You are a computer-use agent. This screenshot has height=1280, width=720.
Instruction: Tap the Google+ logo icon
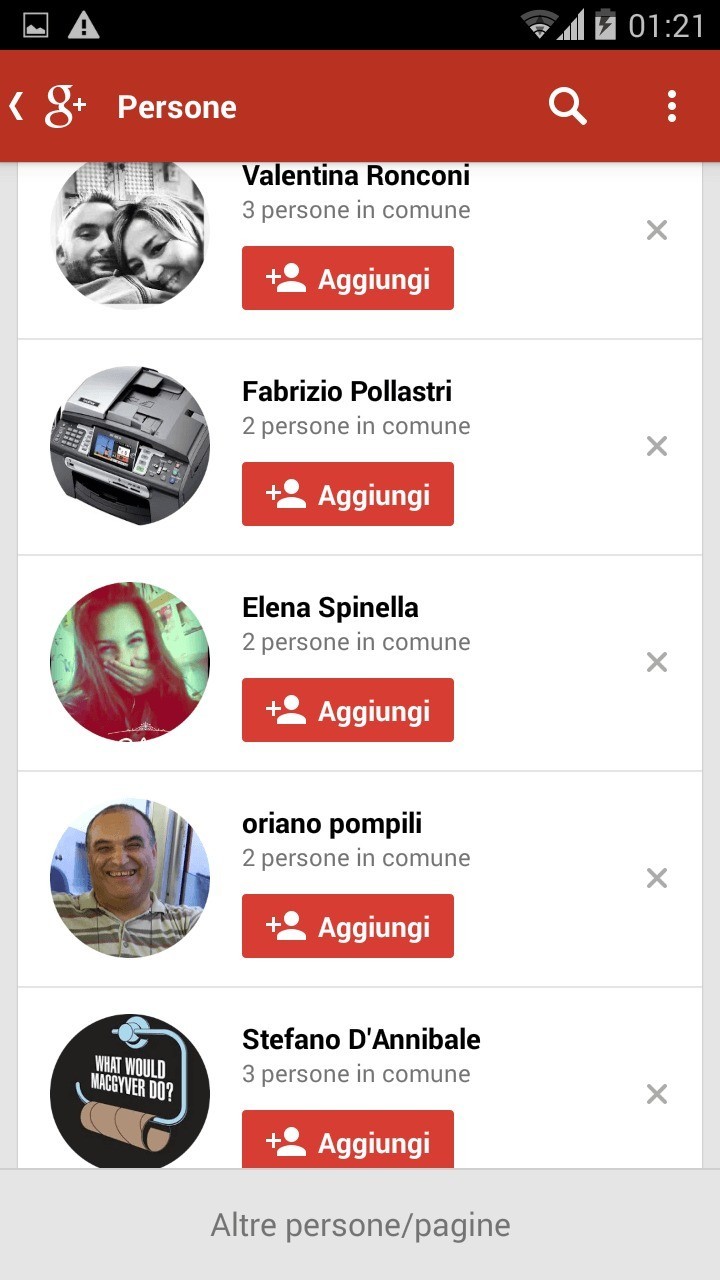[63, 105]
